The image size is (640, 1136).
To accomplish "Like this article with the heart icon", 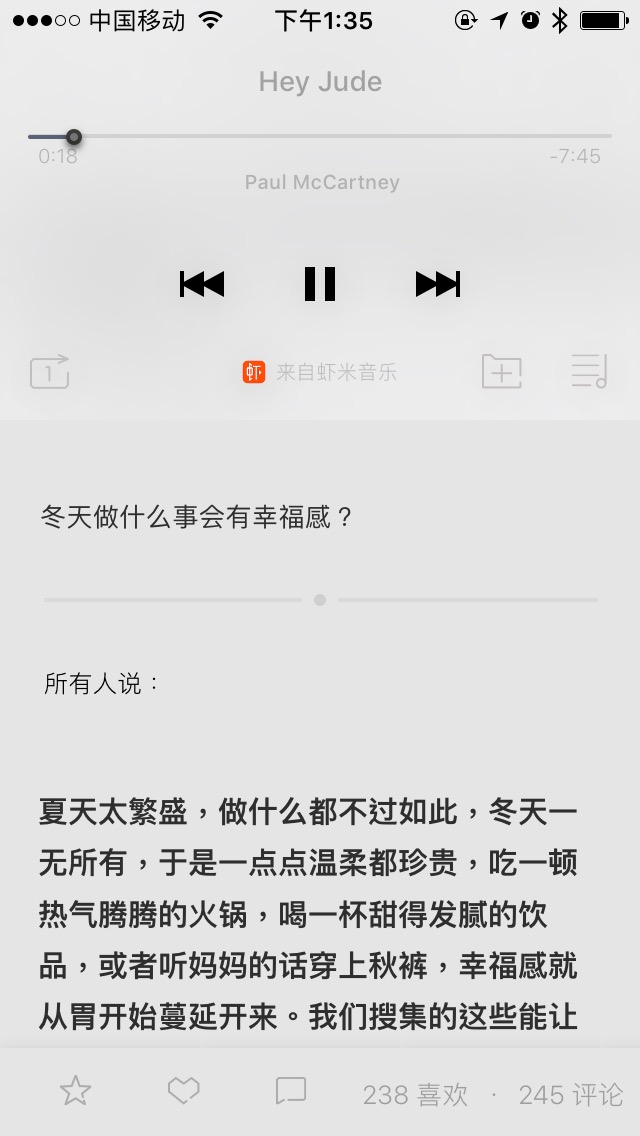I will pyautogui.click(x=183, y=1091).
